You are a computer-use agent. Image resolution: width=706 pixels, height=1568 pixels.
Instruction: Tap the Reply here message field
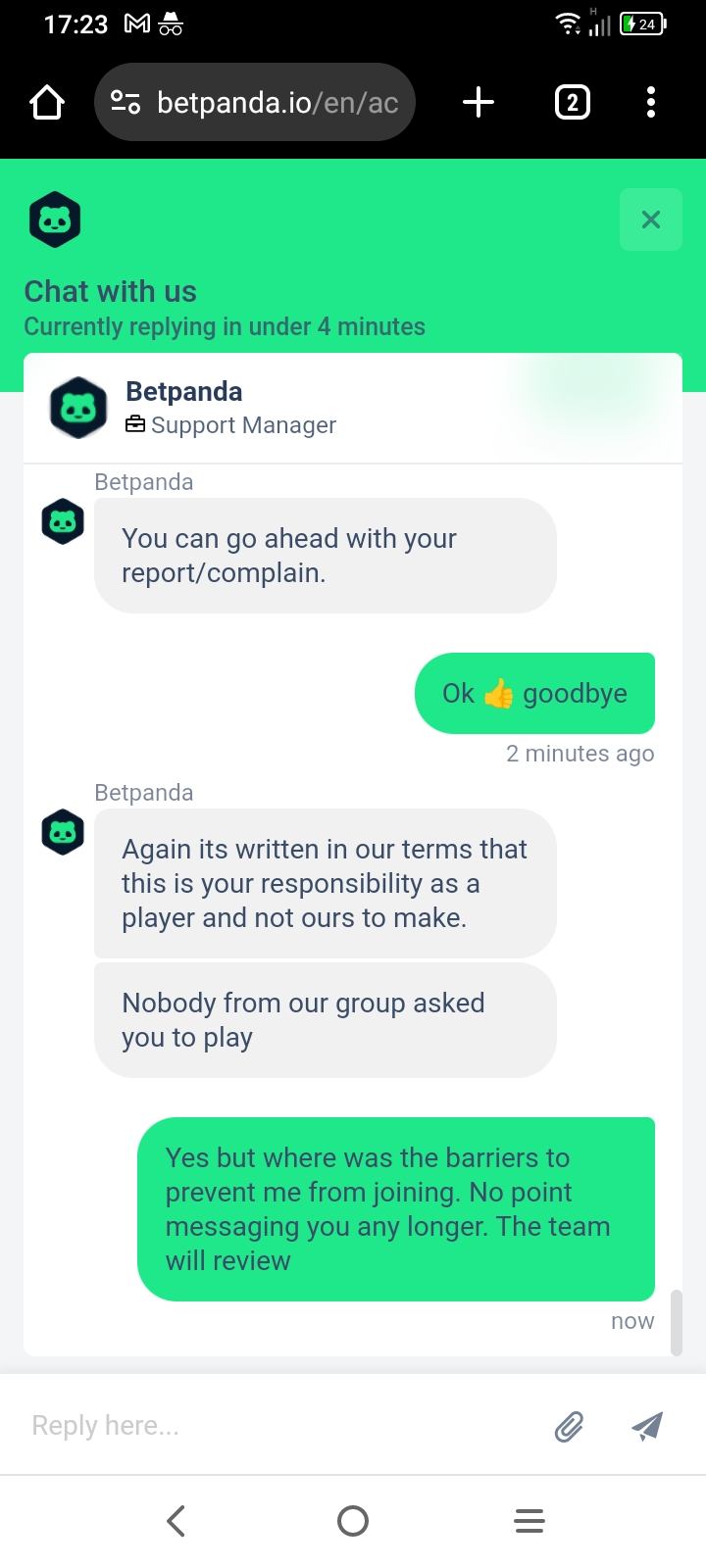coord(275,1425)
